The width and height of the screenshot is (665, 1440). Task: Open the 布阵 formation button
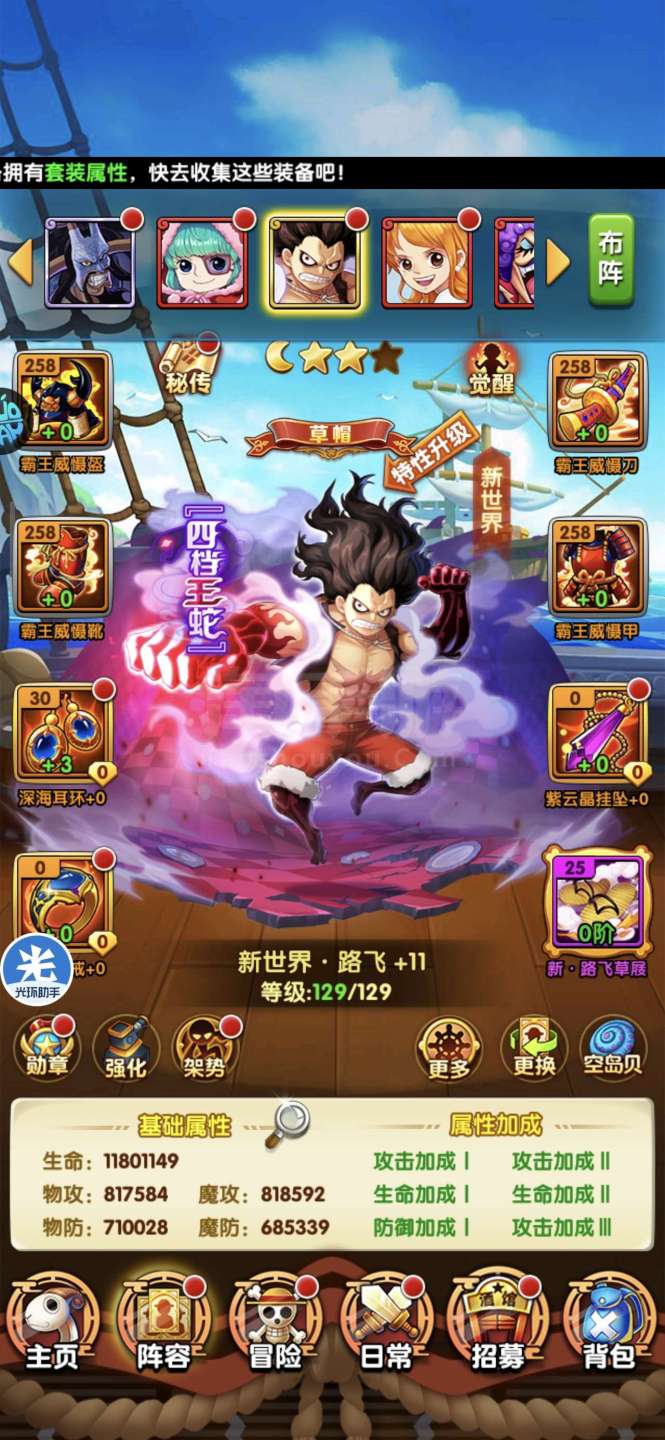click(610, 259)
